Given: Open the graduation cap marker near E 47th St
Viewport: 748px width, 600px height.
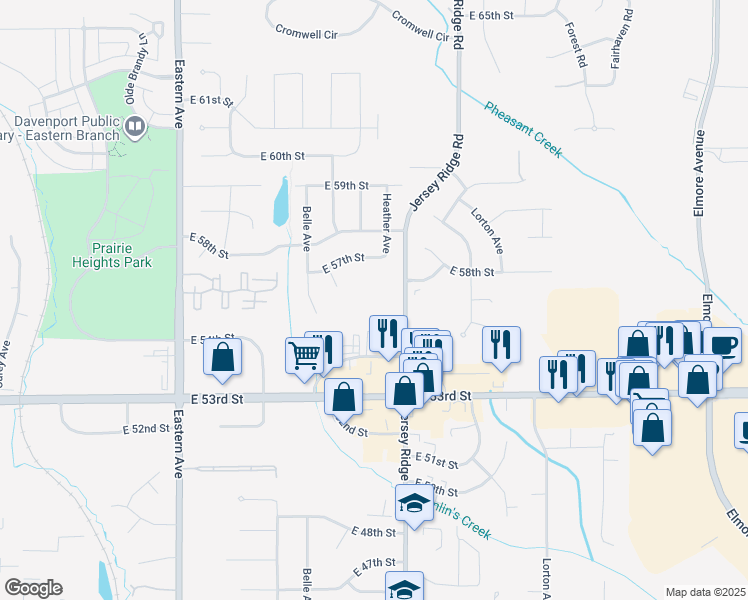Looking at the screenshot, I should (x=404, y=588).
